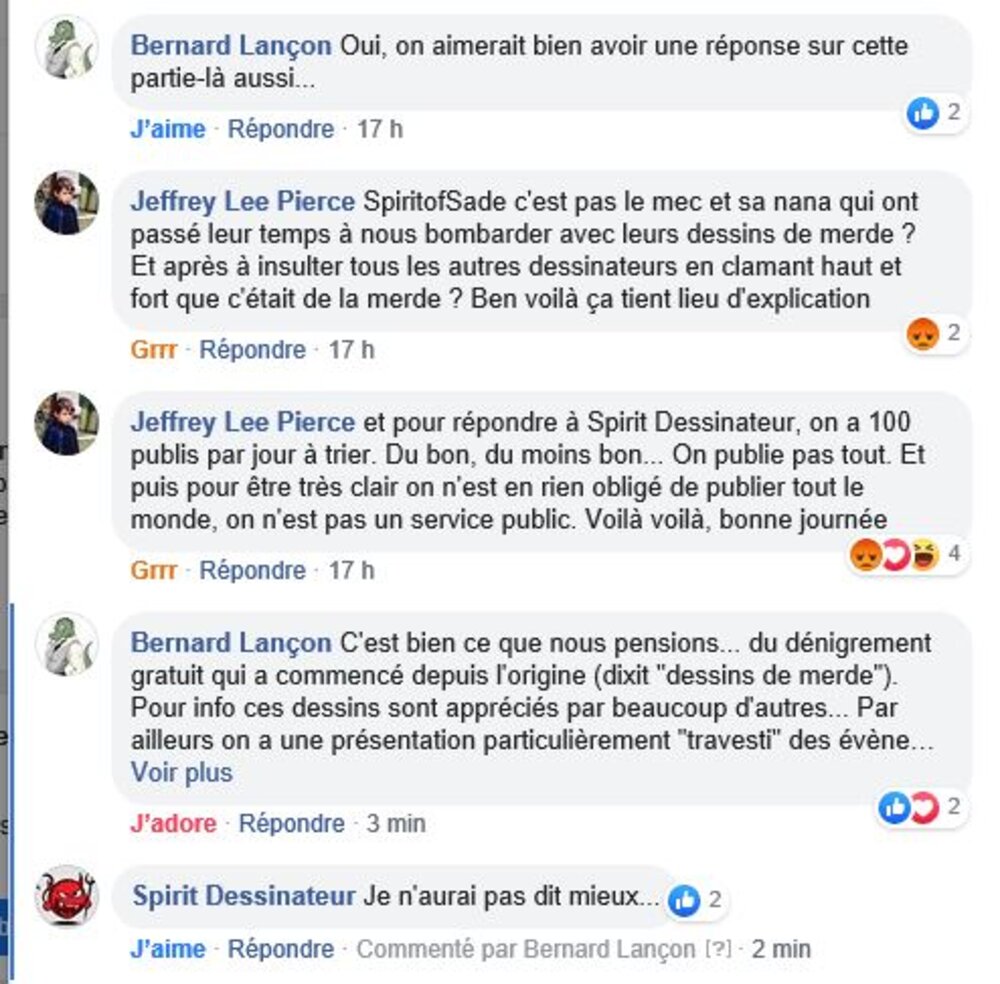Like Spirit Dessinateur's comment via J'aime
This screenshot has width=1000, height=984.
pyautogui.click(x=167, y=949)
